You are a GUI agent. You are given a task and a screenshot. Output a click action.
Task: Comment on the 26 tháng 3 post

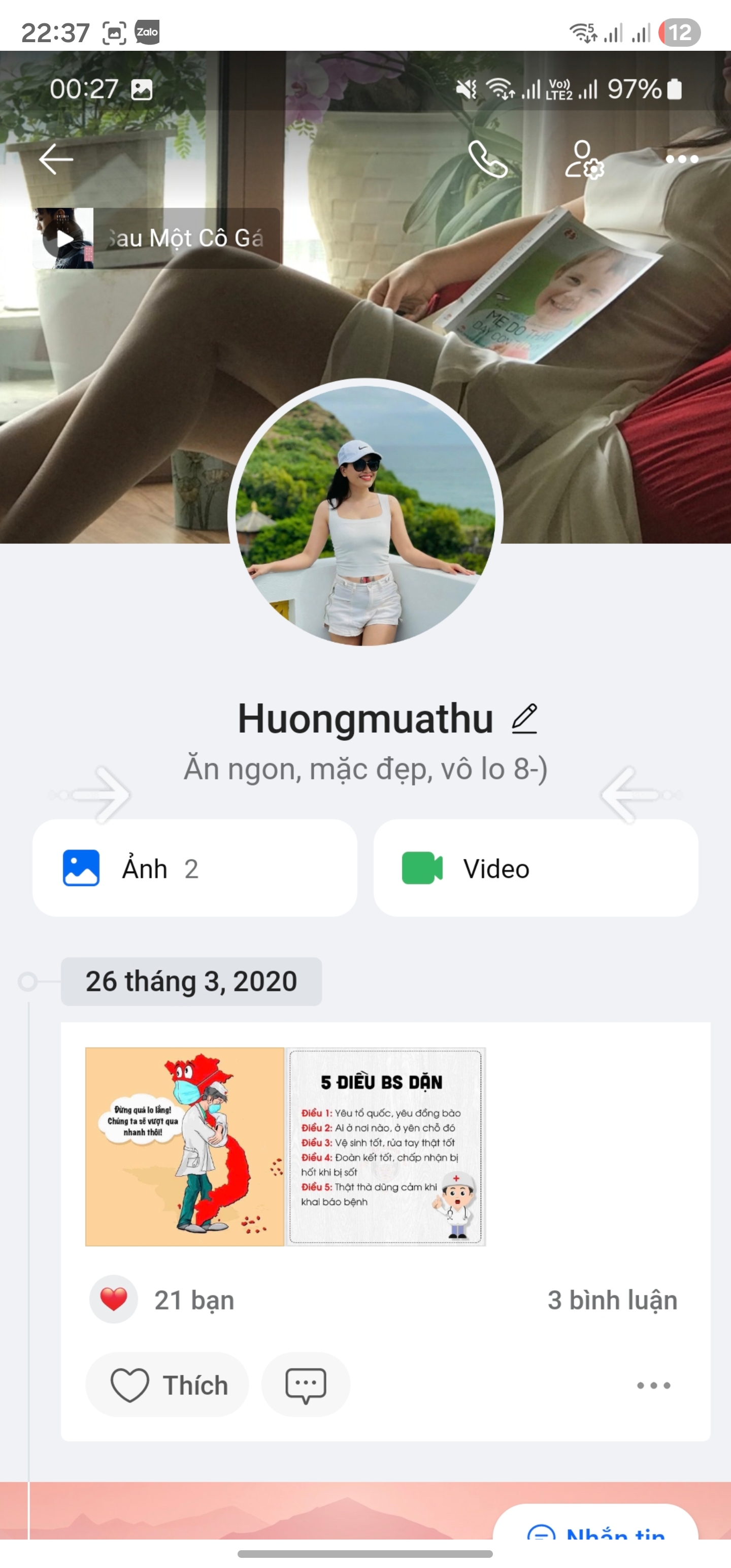pyautogui.click(x=306, y=1385)
